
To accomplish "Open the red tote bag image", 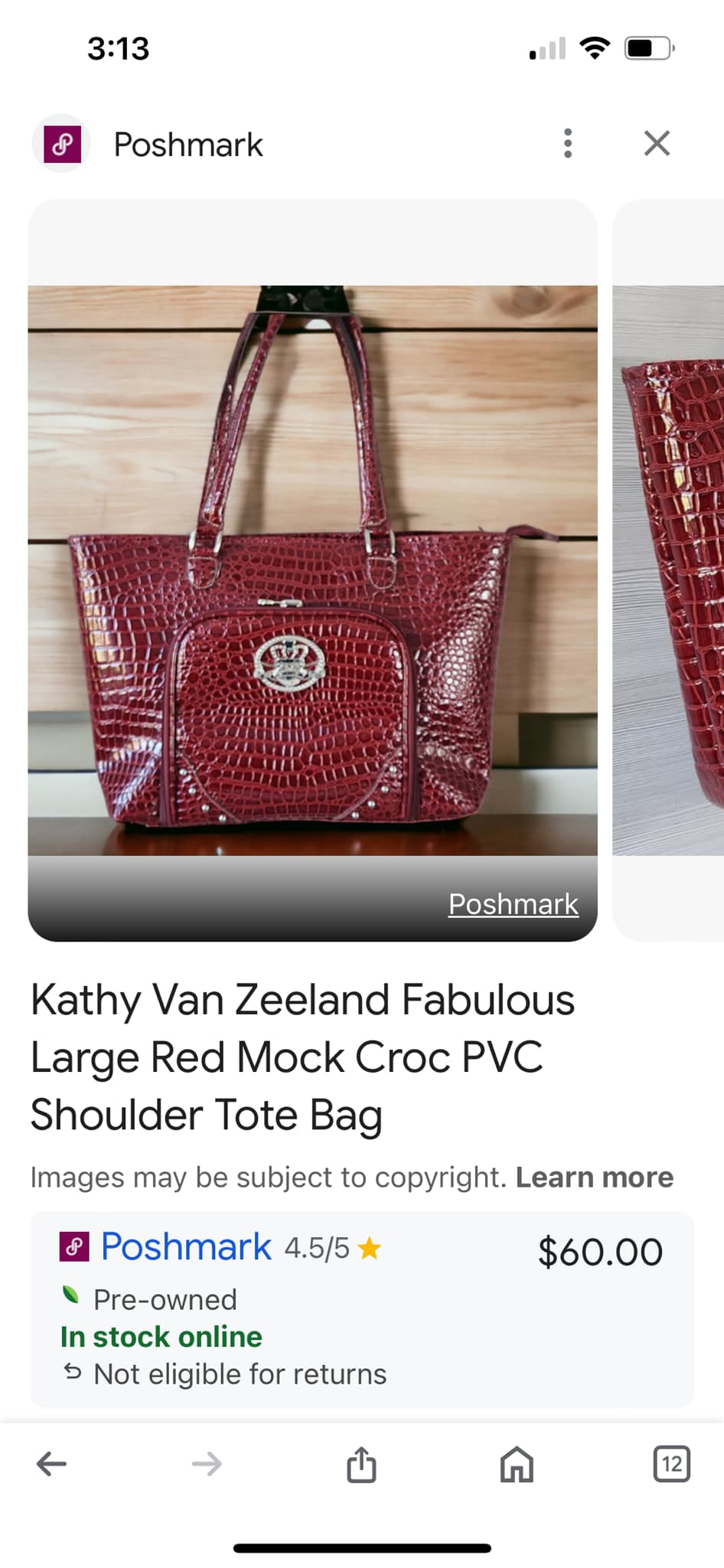I will [312, 570].
